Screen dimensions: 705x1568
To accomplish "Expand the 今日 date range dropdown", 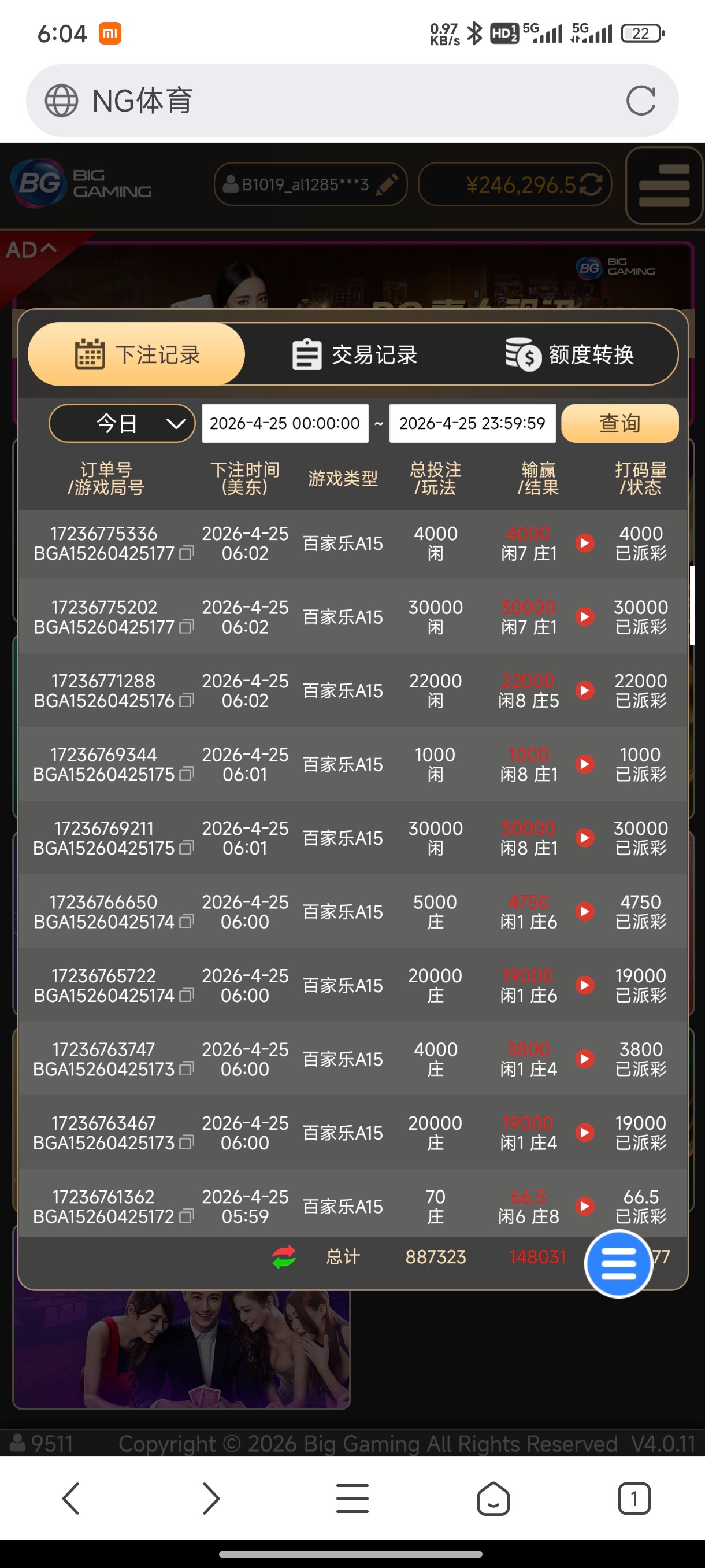I will pos(122,423).
